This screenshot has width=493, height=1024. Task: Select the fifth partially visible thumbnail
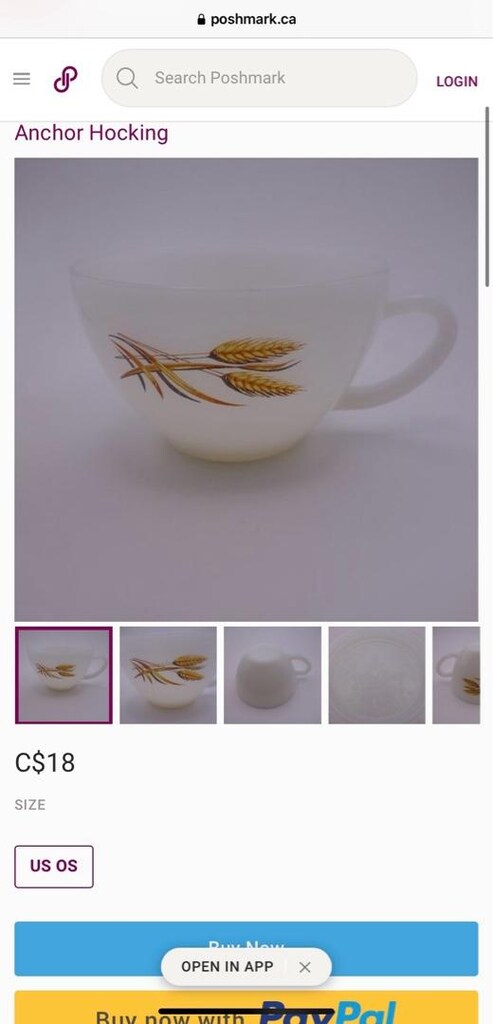(456, 675)
